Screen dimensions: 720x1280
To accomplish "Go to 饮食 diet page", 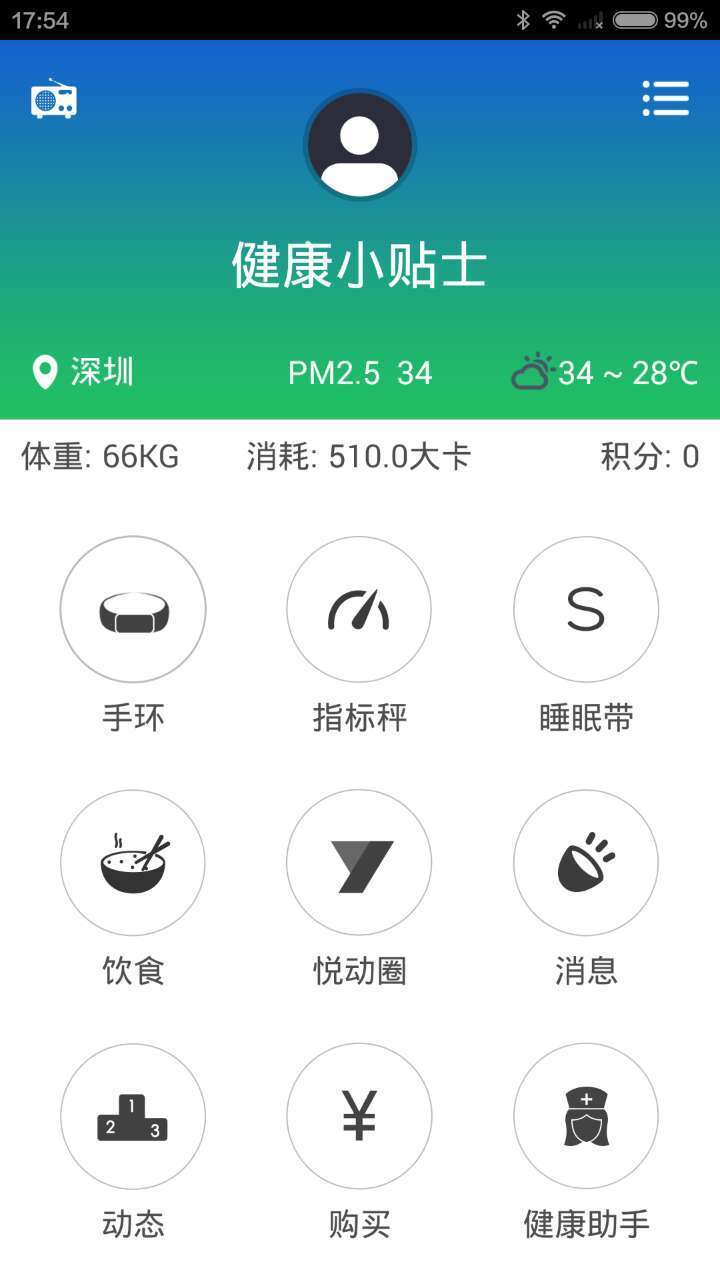I will (x=133, y=863).
